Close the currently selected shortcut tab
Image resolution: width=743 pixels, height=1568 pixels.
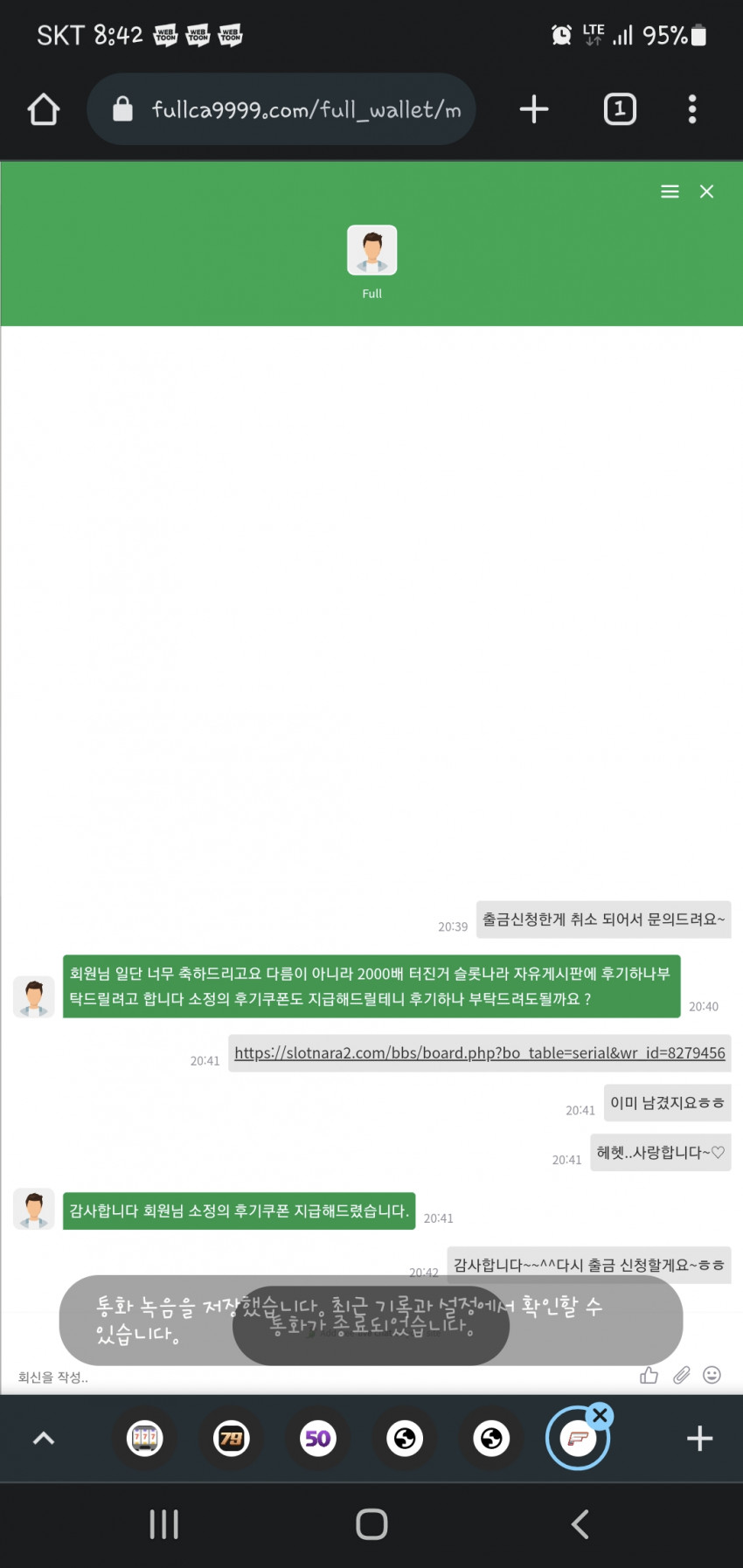[600, 1415]
